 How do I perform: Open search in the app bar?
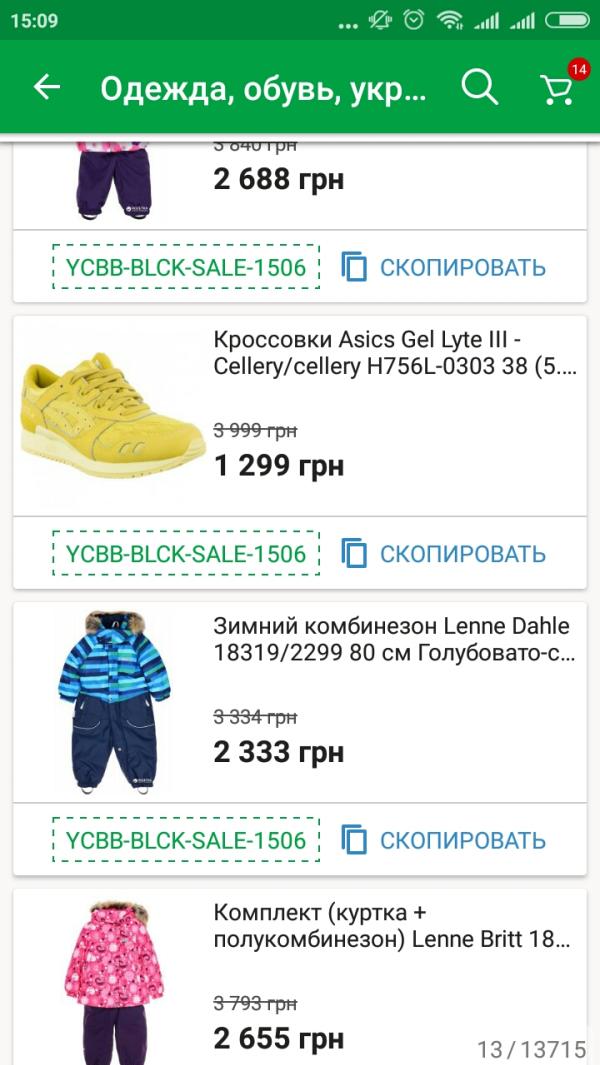click(x=479, y=88)
